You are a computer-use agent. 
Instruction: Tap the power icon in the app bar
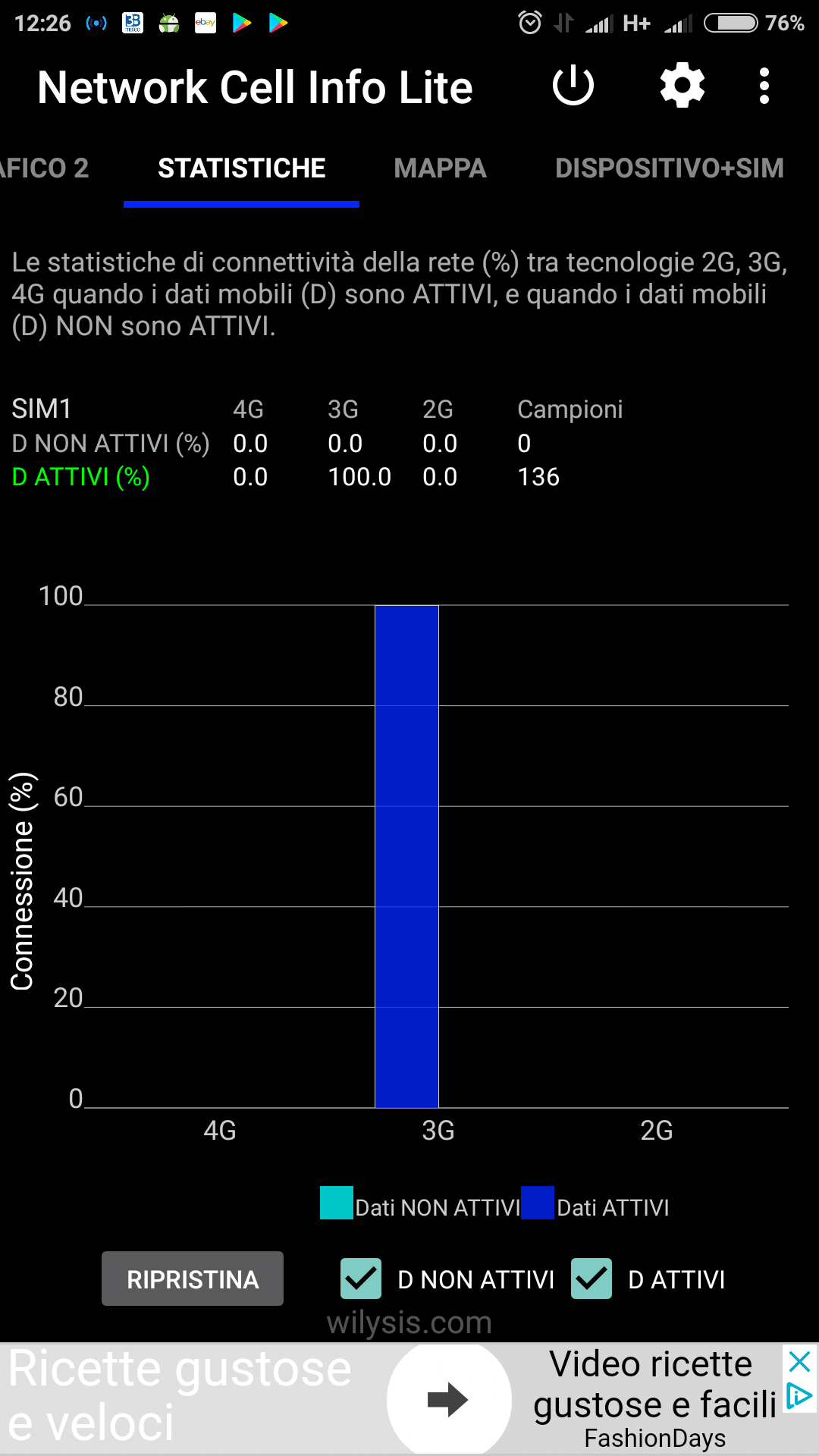click(x=573, y=86)
